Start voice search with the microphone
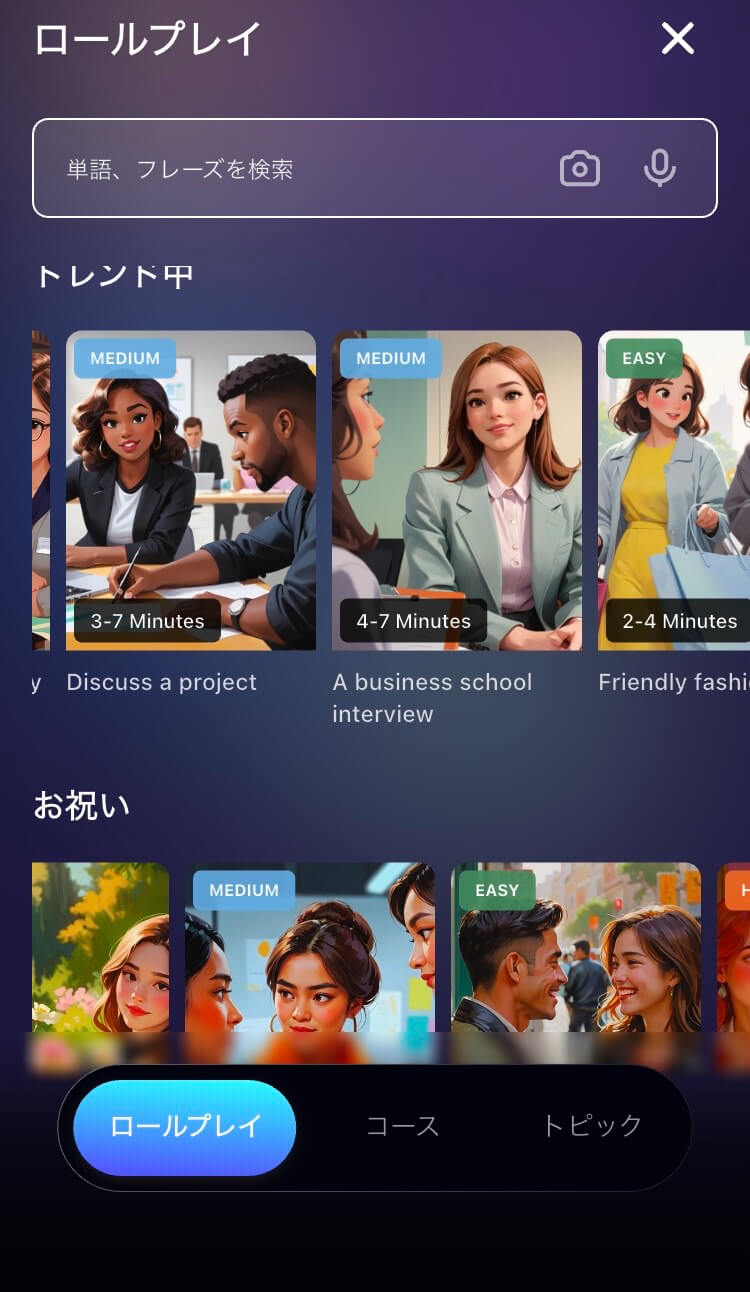The image size is (750, 1292). pos(659,168)
